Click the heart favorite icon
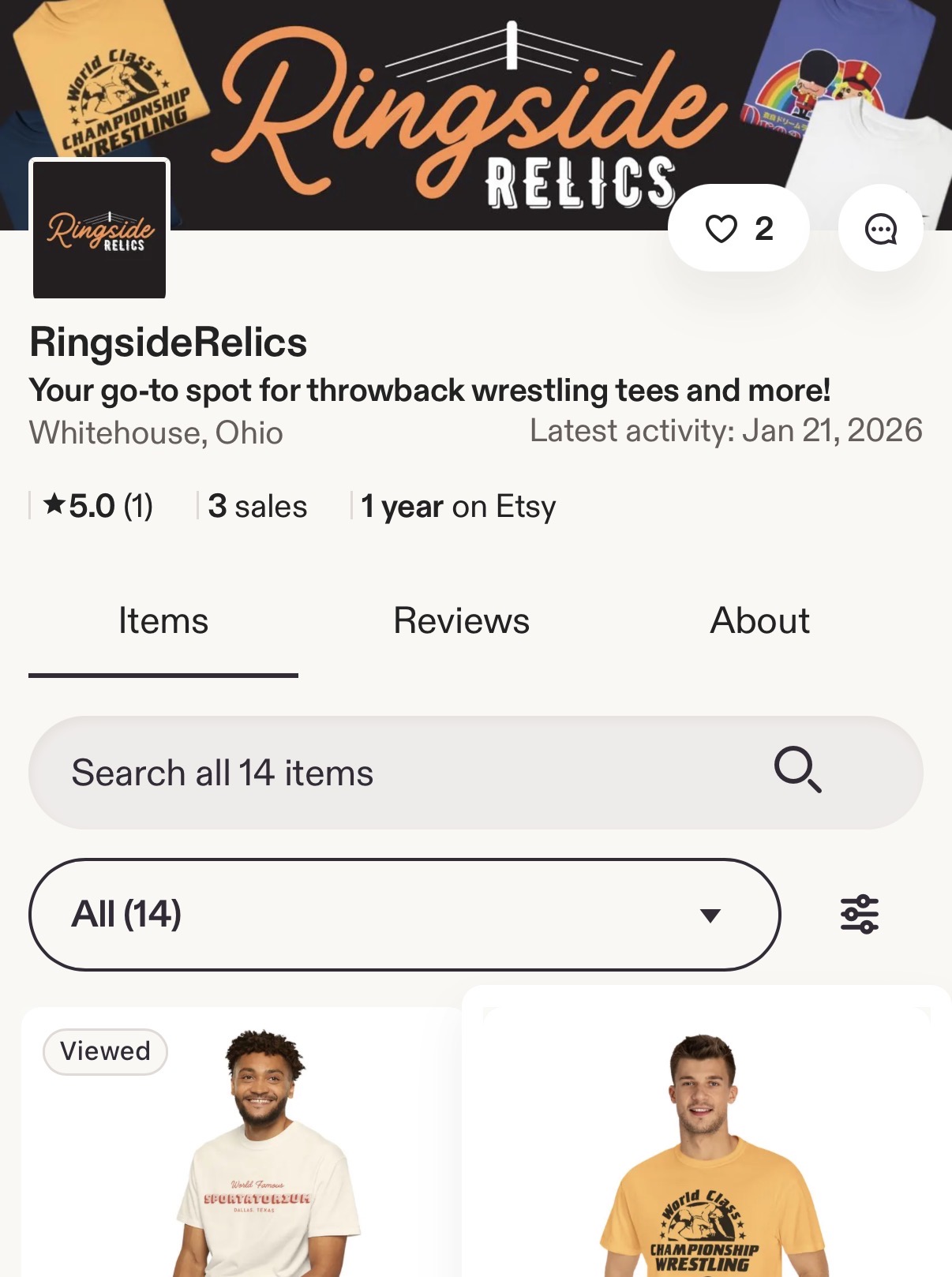The image size is (952, 1277). click(x=721, y=228)
